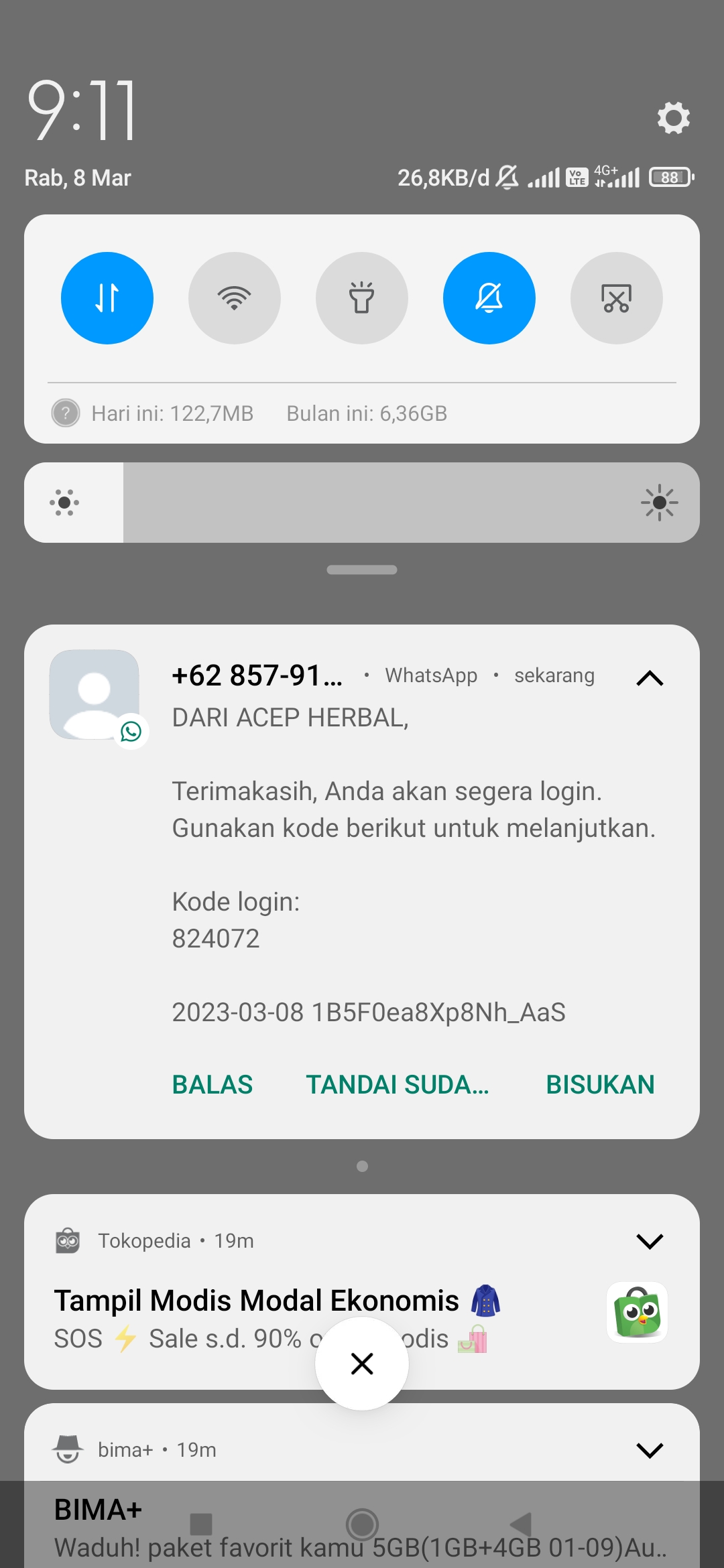Turn off the mobile data toggle
This screenshot has width=724, height=1568.
coord(107,298)
